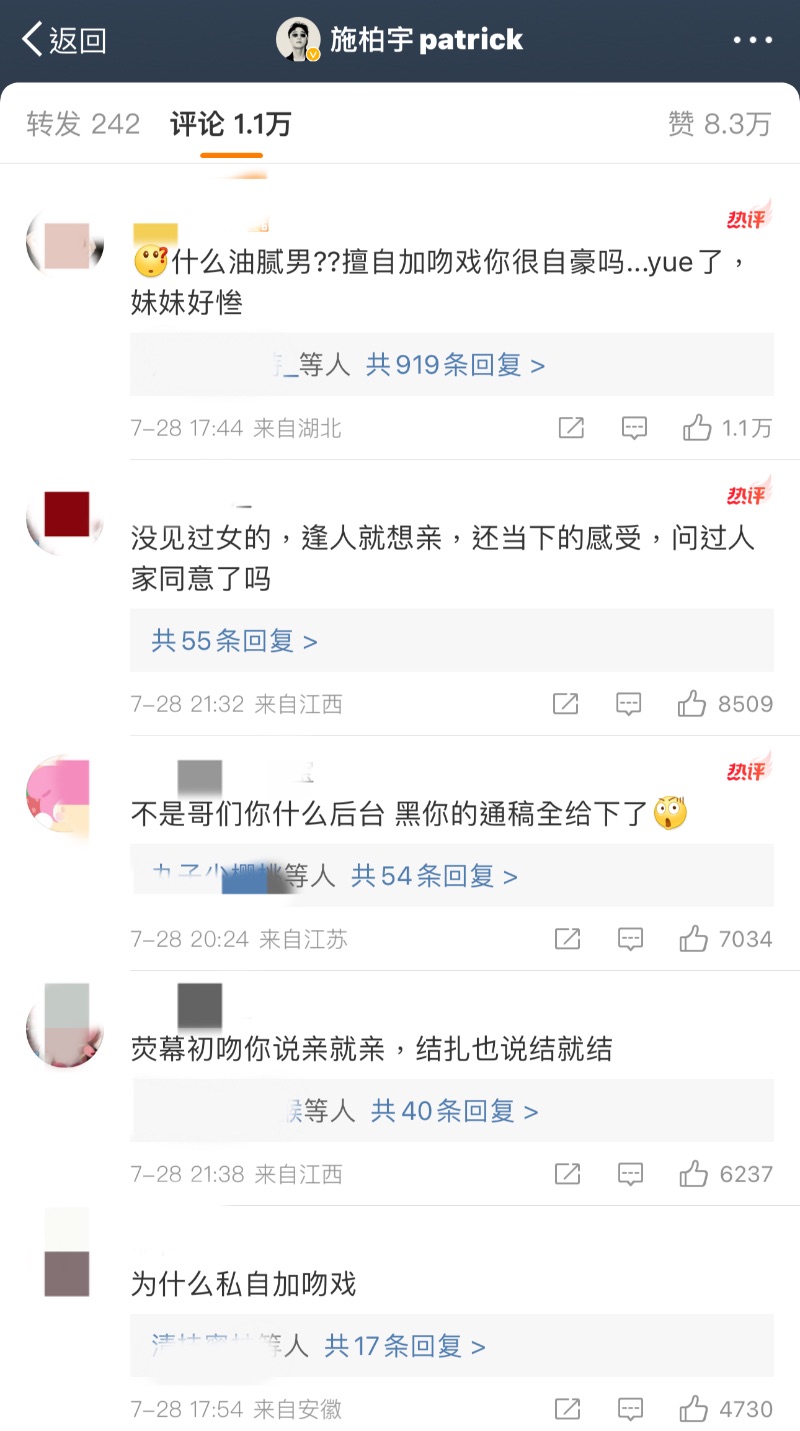Reply to the comment from 江西 at 21:38

point(630,1174)
